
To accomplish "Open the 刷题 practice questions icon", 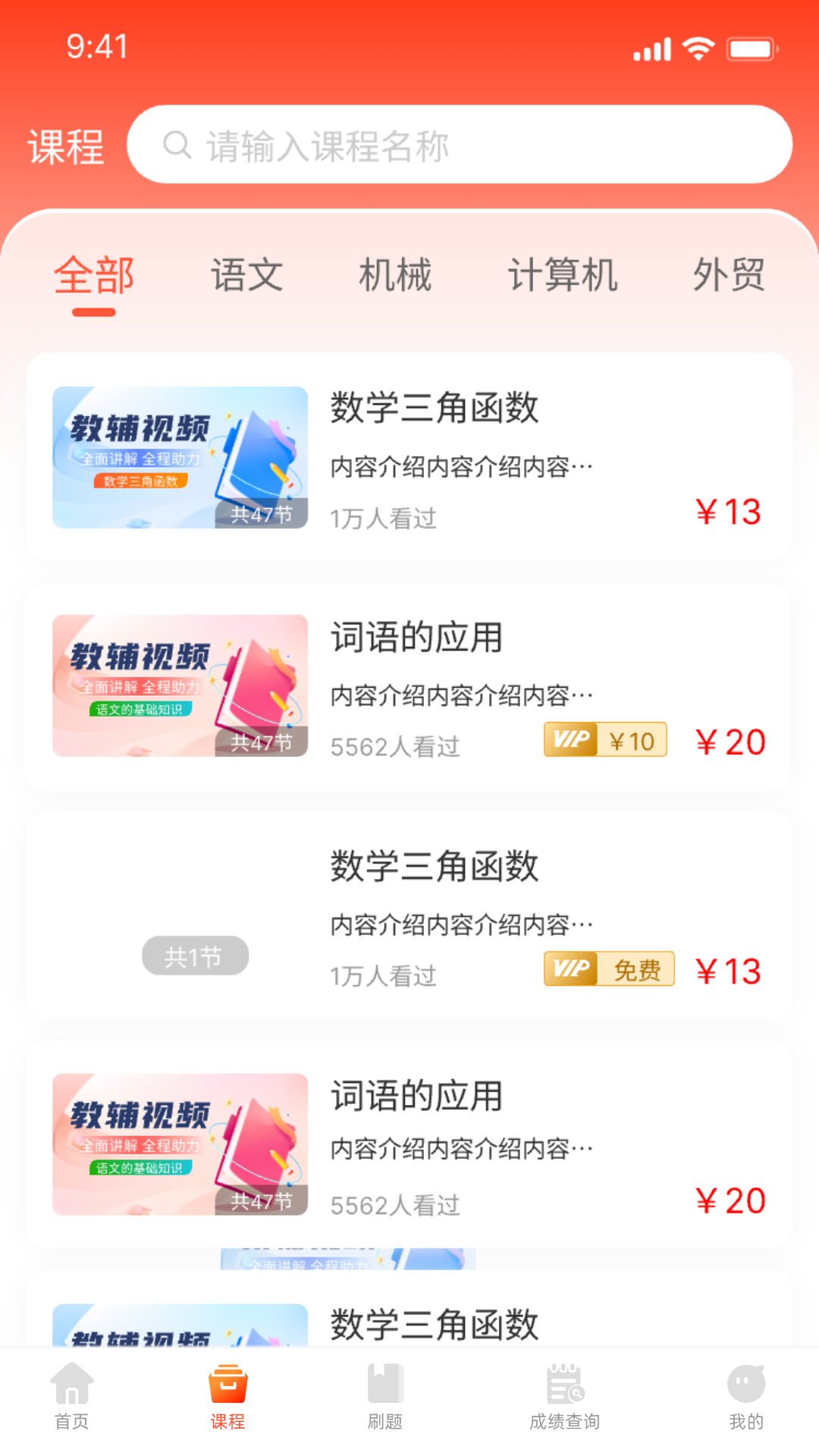I will [x=385, y=1399].
